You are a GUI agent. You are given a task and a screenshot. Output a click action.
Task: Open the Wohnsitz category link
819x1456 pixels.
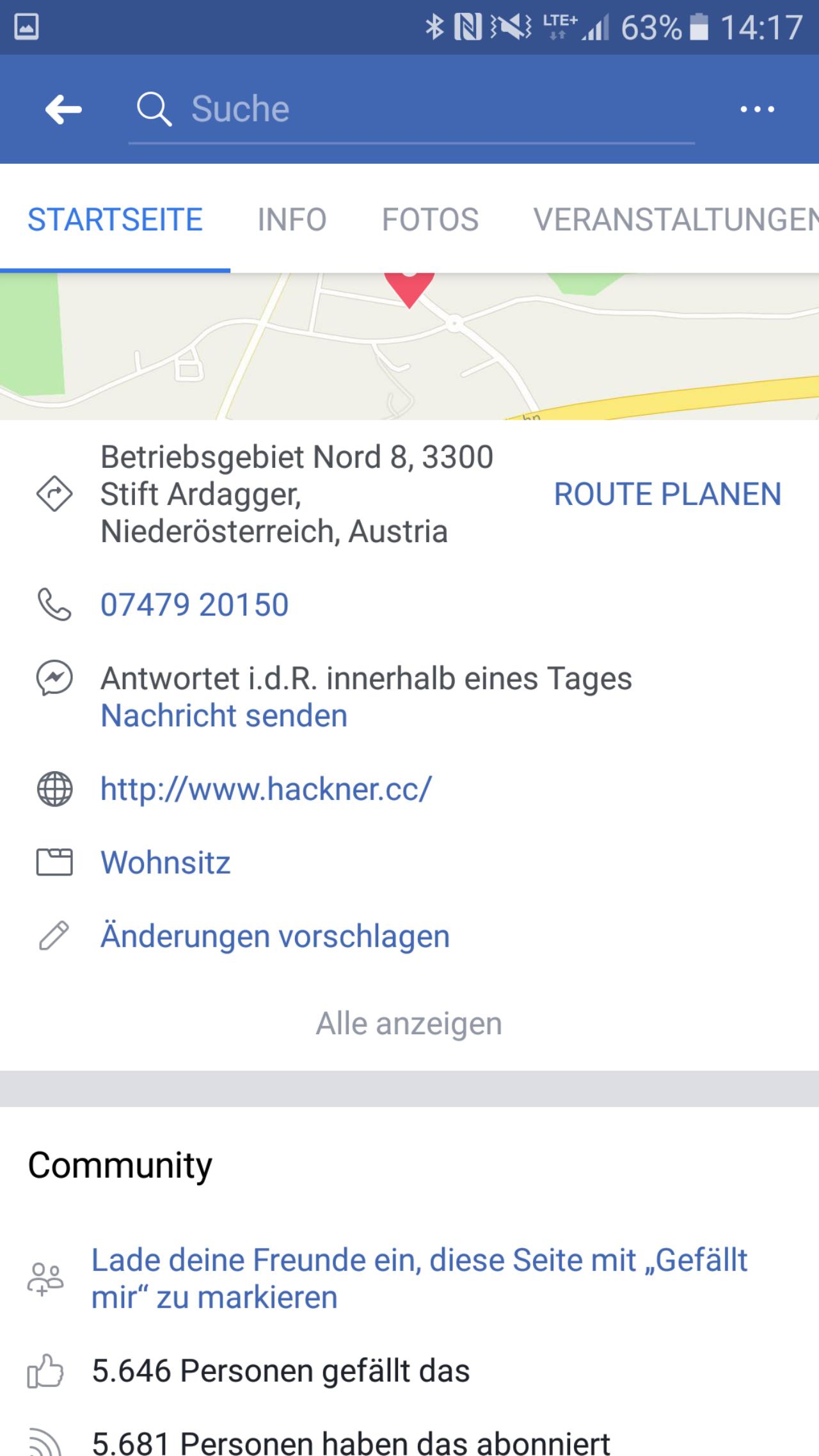click(x=165, y=862)
